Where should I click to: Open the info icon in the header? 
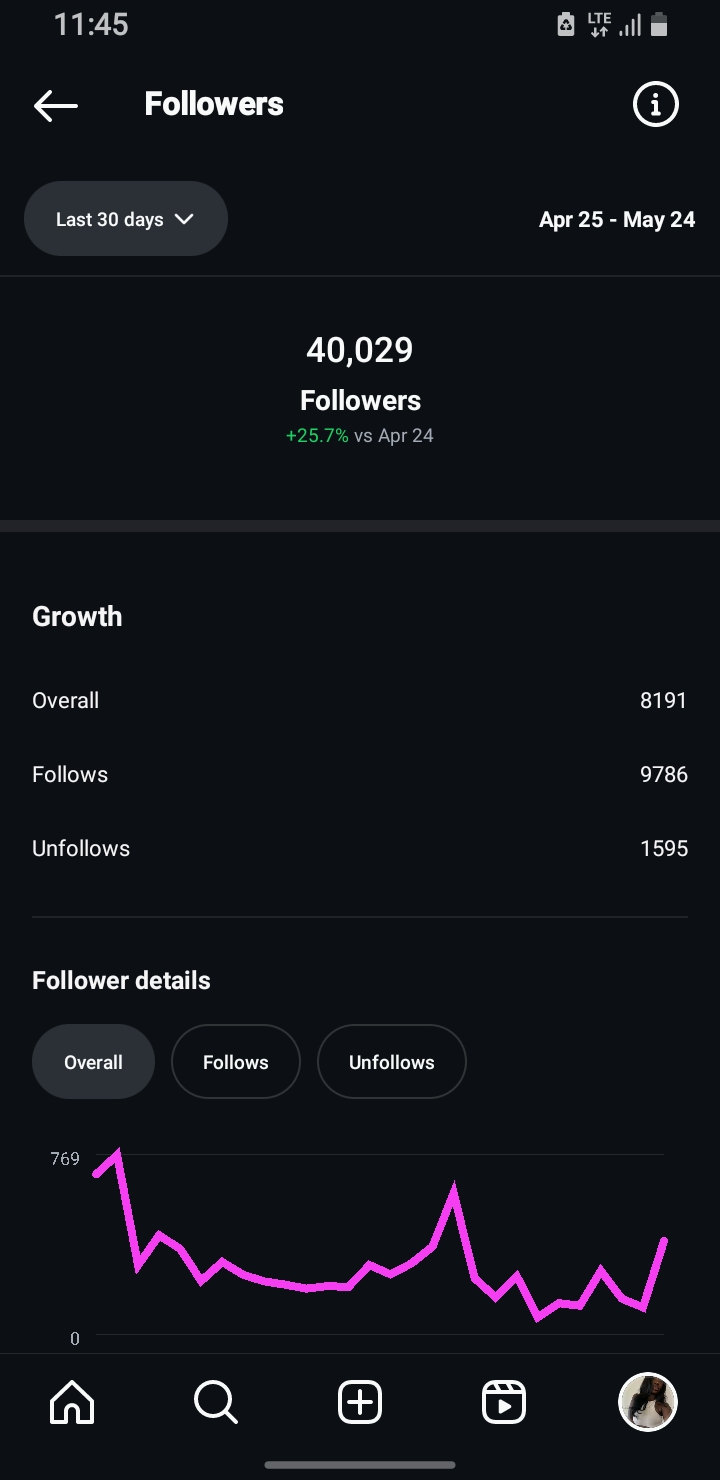tap(656, 104)
